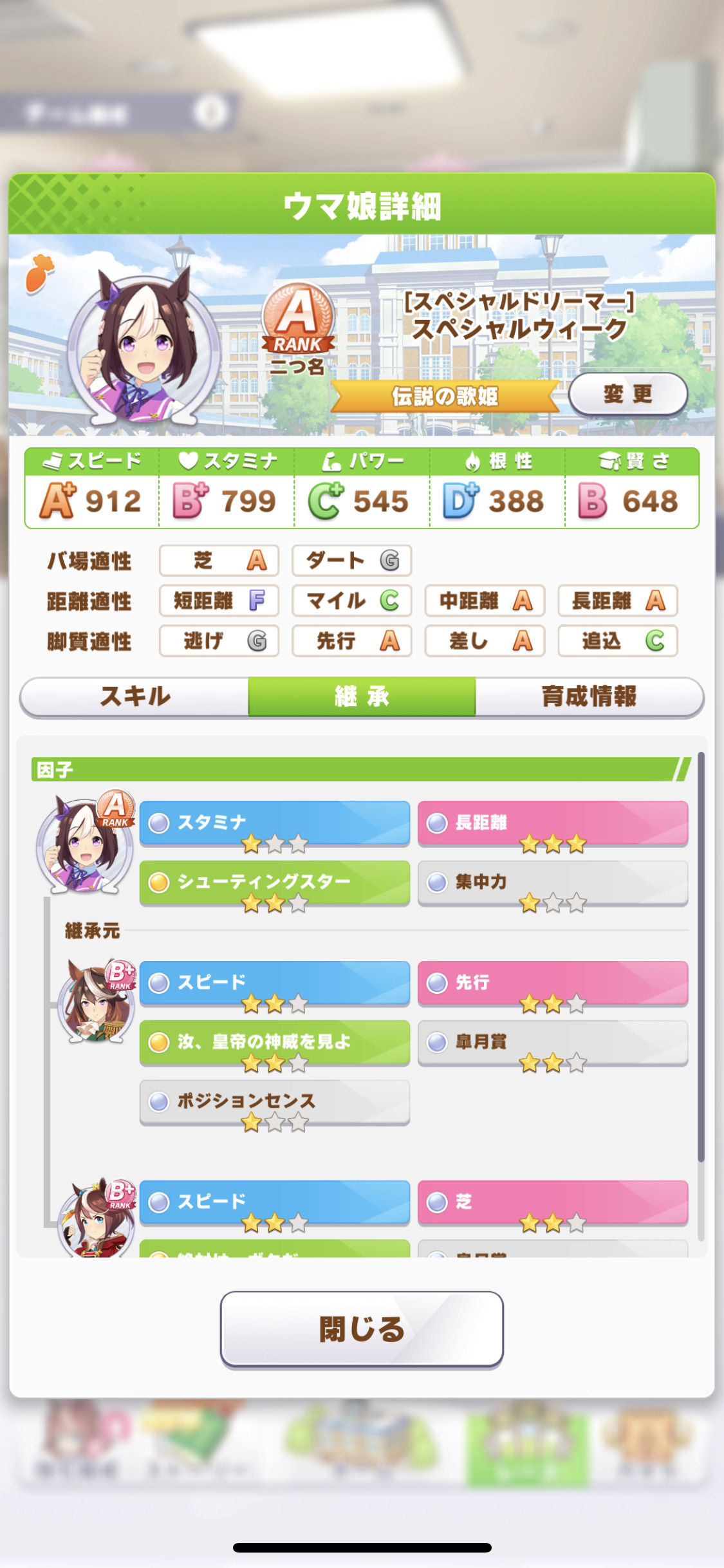Close the dialog with 閉じる

point(362,1329)
